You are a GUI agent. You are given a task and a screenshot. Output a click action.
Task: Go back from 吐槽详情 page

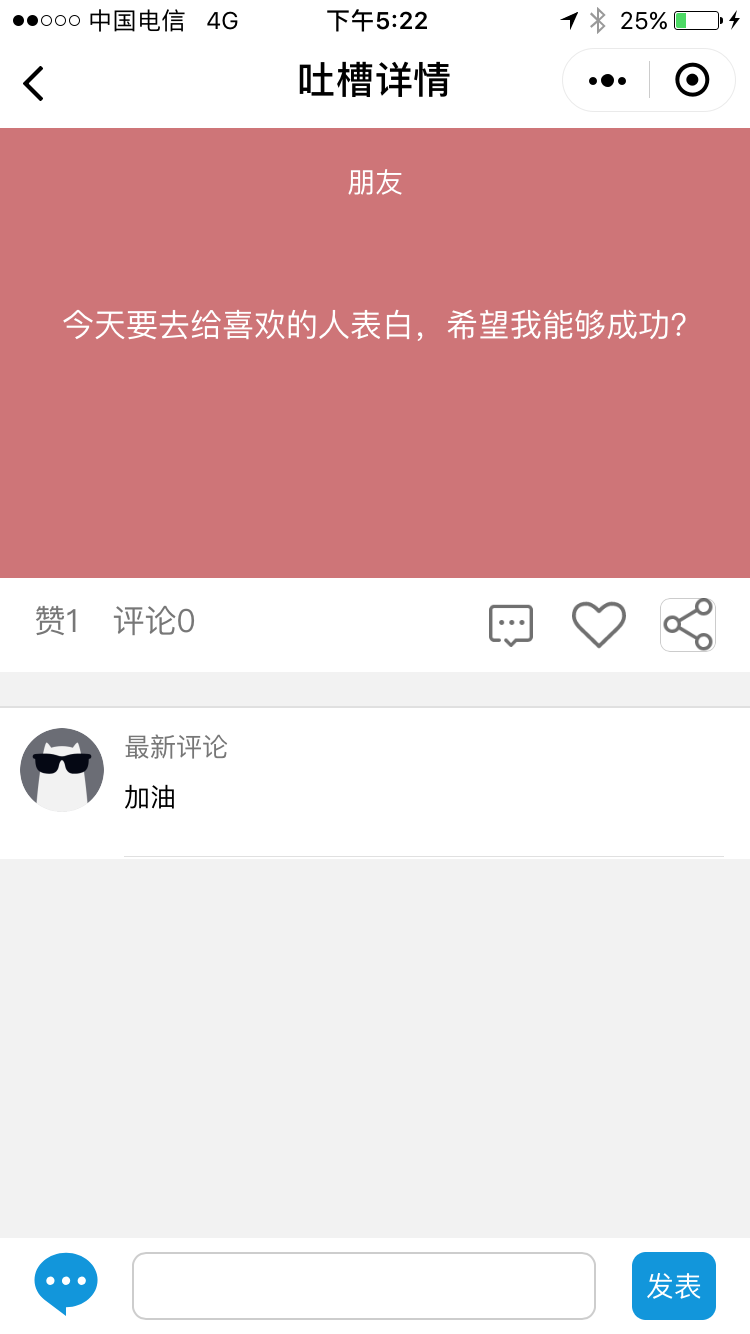click(x=33, y=83)
